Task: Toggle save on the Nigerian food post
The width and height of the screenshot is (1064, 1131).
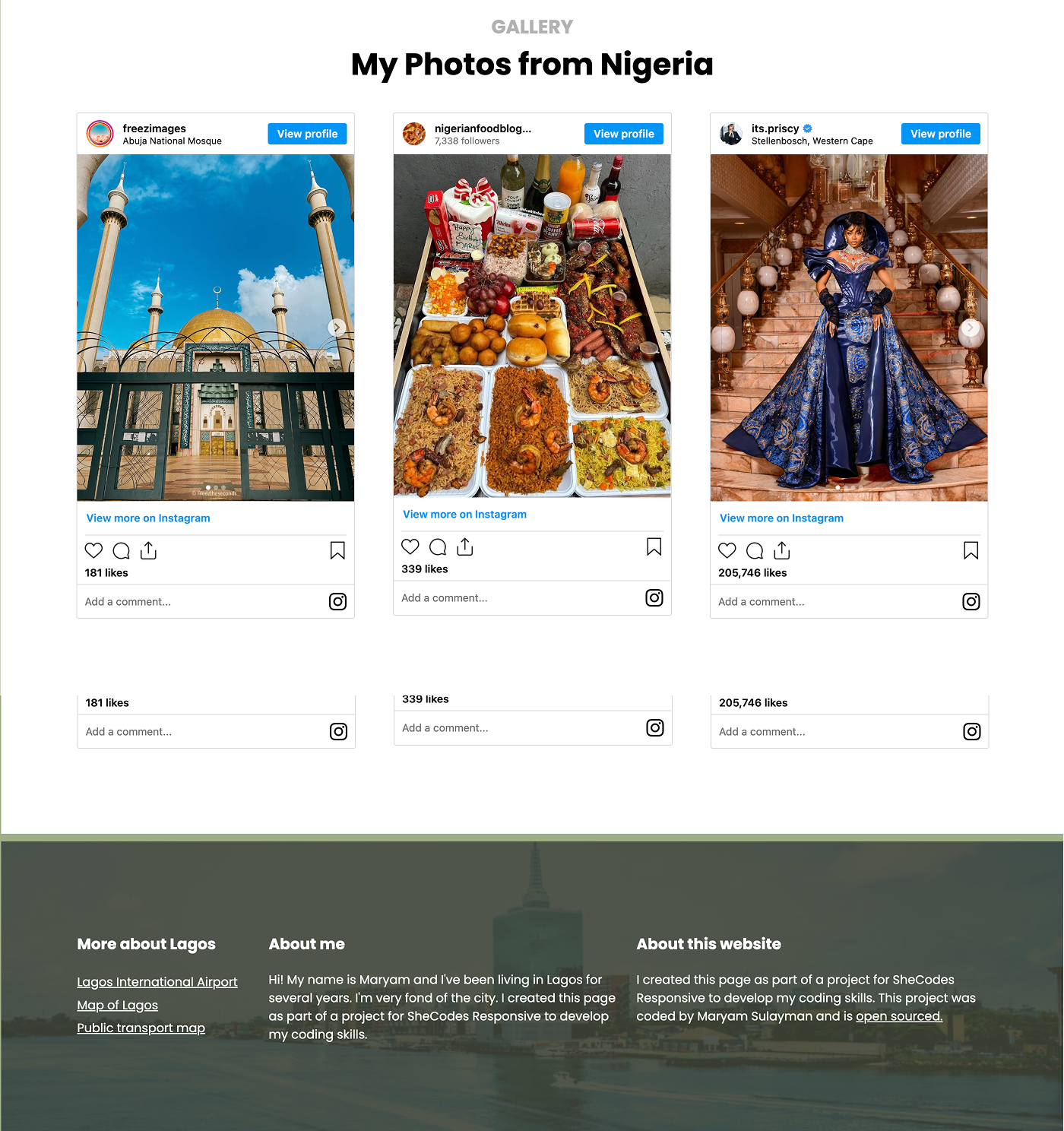Action: 654,546
